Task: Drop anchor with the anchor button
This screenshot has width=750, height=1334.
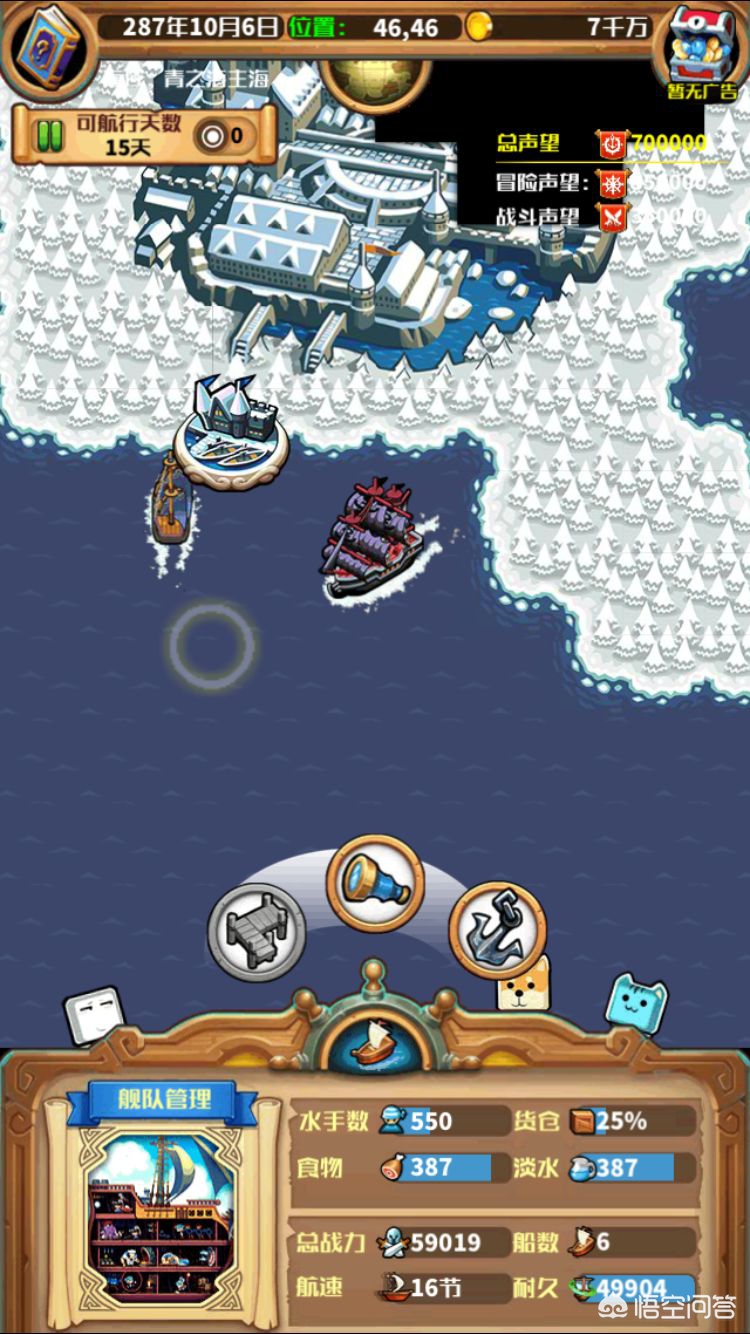Action: [497, 930]
